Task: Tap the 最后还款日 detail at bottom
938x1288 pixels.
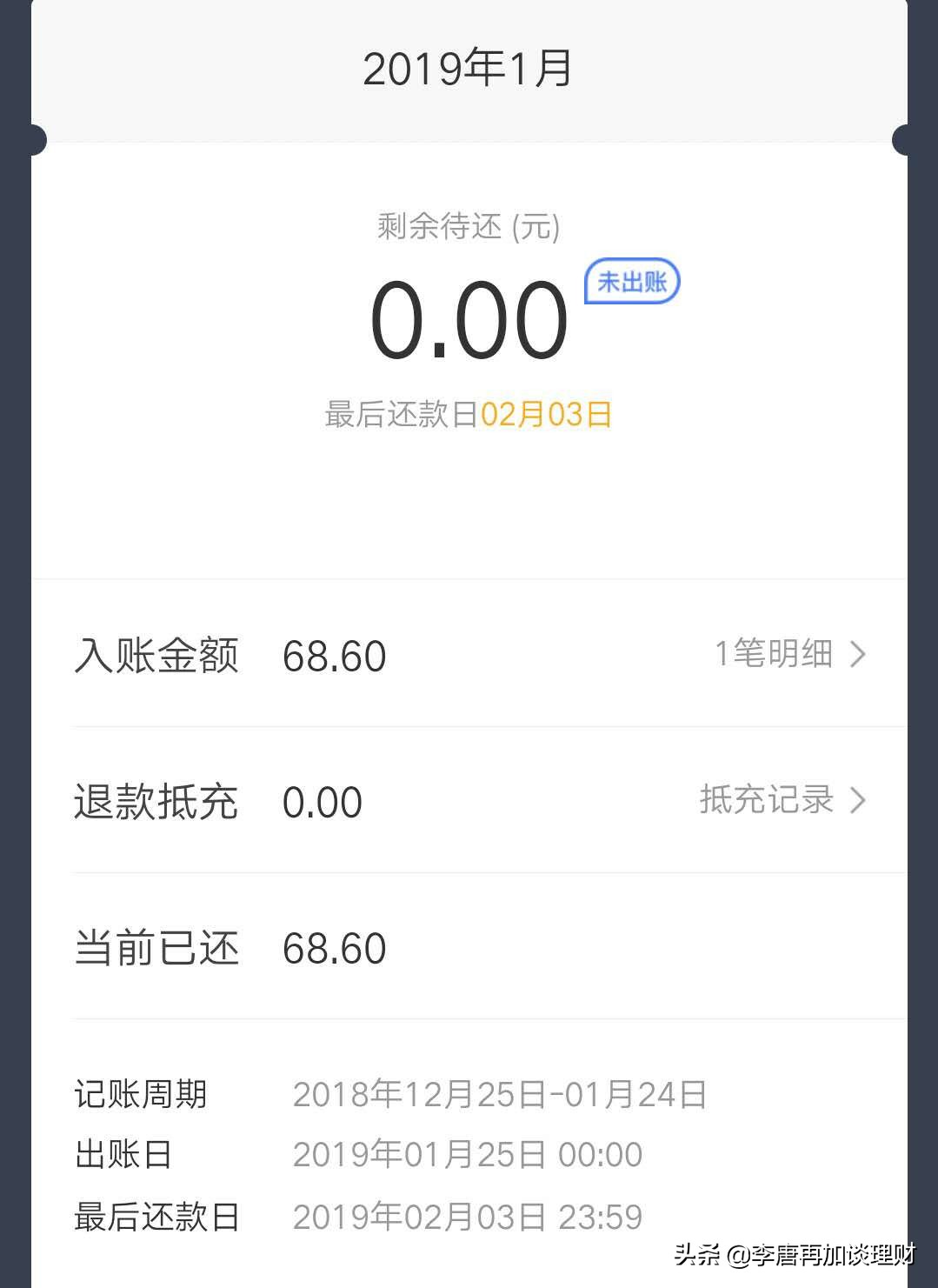Action: click(156, 1216)
